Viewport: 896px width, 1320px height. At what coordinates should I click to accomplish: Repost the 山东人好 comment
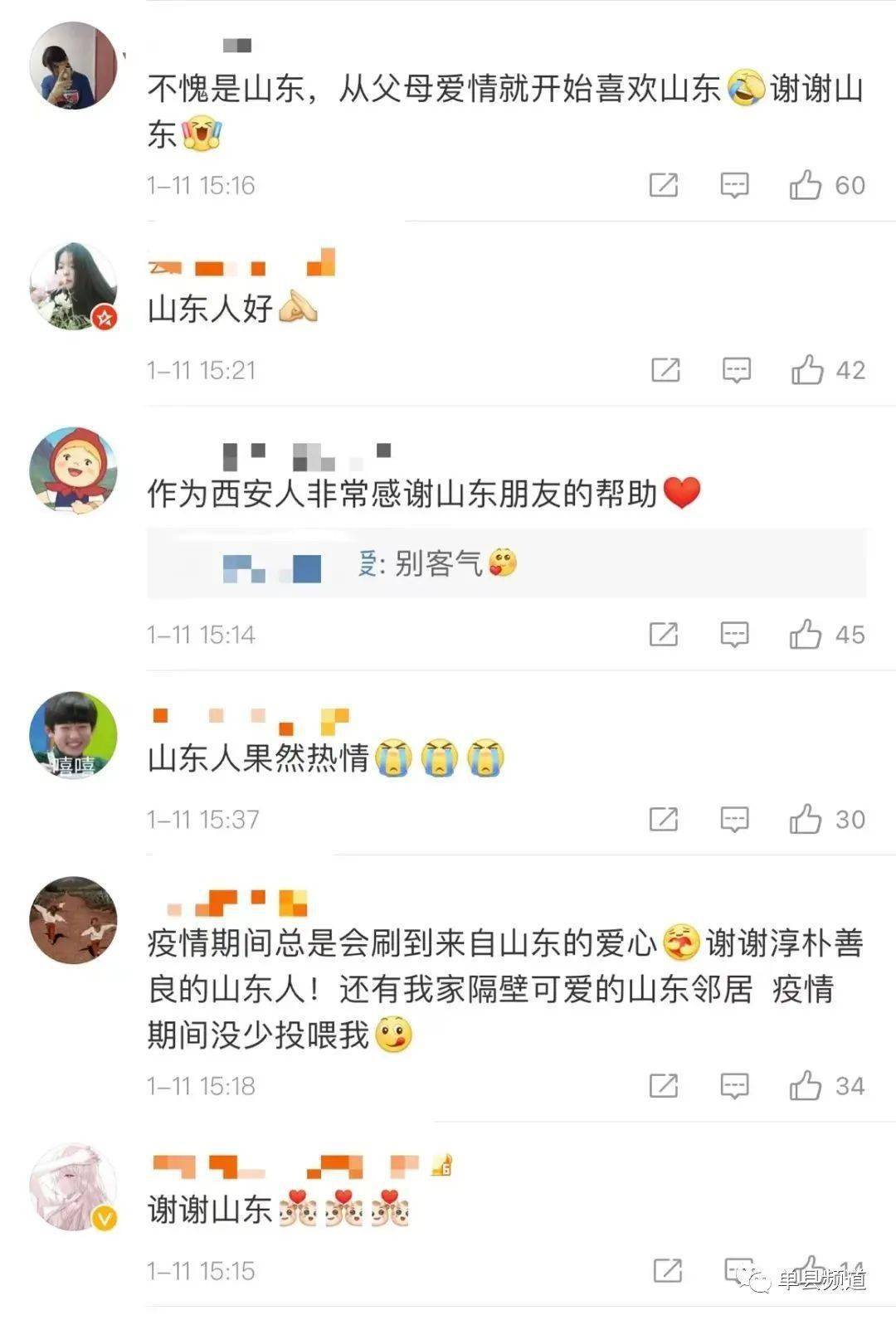click(x=665, y=370)
